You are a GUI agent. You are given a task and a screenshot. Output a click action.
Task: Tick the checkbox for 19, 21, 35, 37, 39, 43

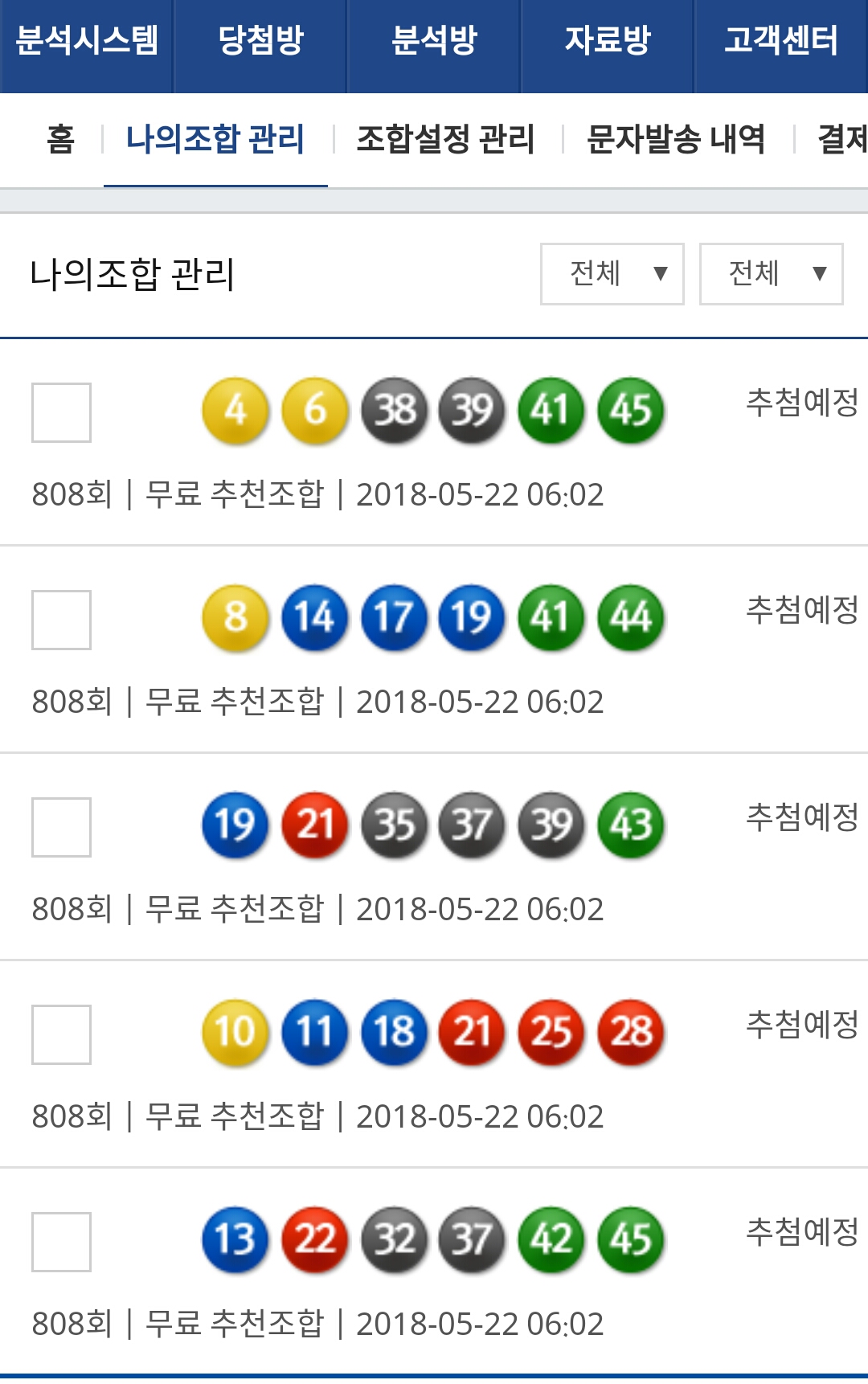61,827
